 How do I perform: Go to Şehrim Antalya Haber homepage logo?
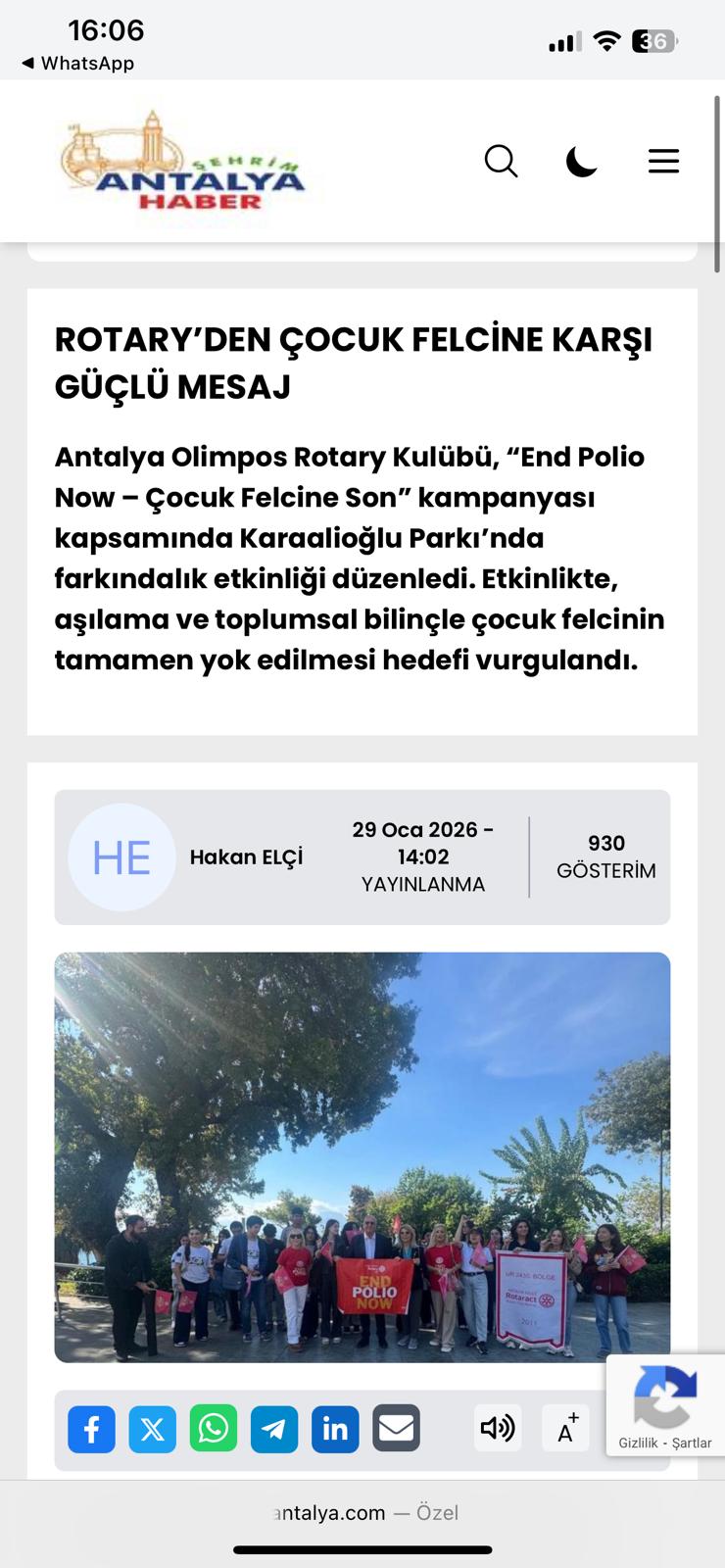click(183, 163)
